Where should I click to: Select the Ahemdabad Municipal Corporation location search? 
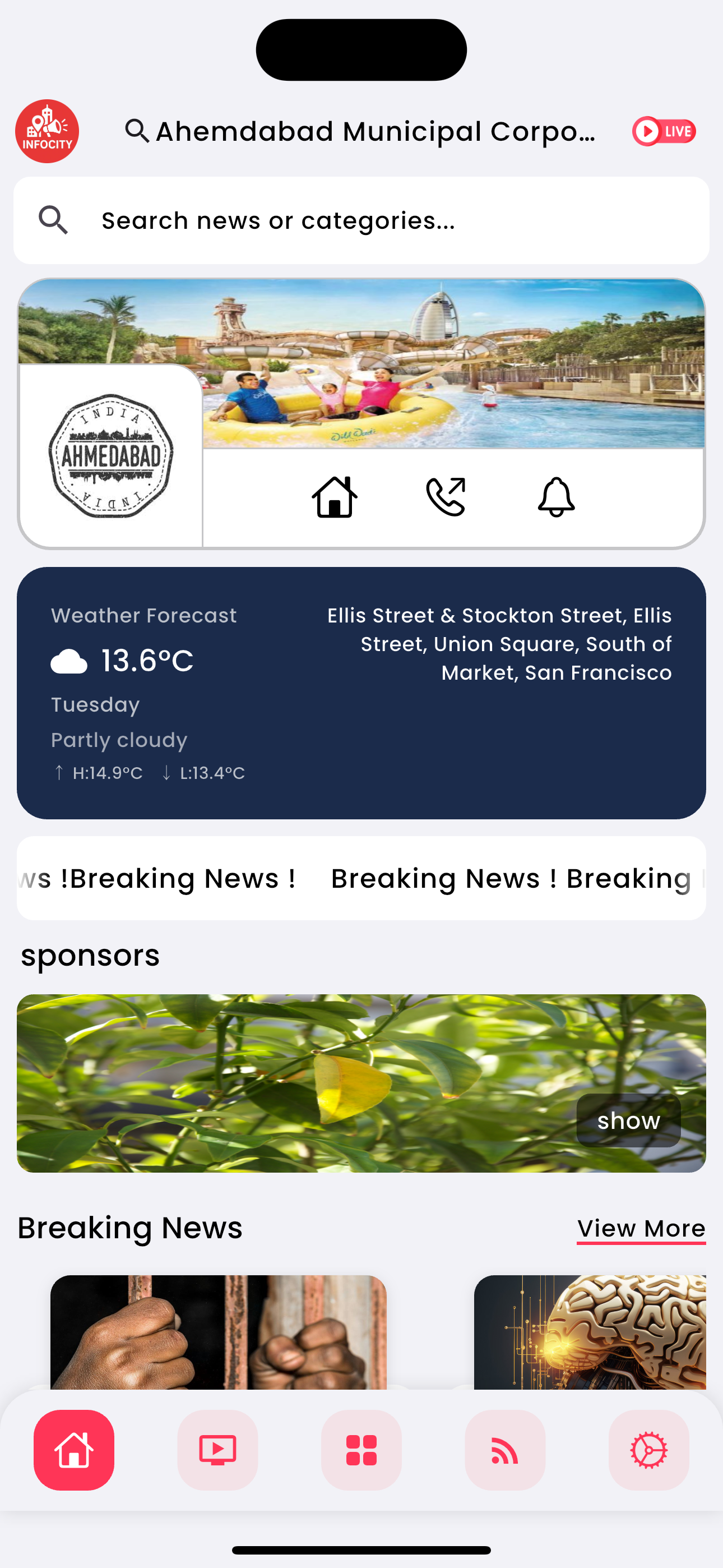click(360, 131)
